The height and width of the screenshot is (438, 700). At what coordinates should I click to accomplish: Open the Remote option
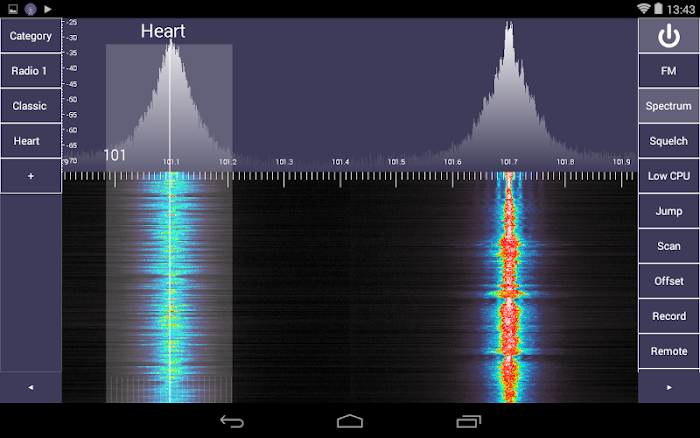669,351
